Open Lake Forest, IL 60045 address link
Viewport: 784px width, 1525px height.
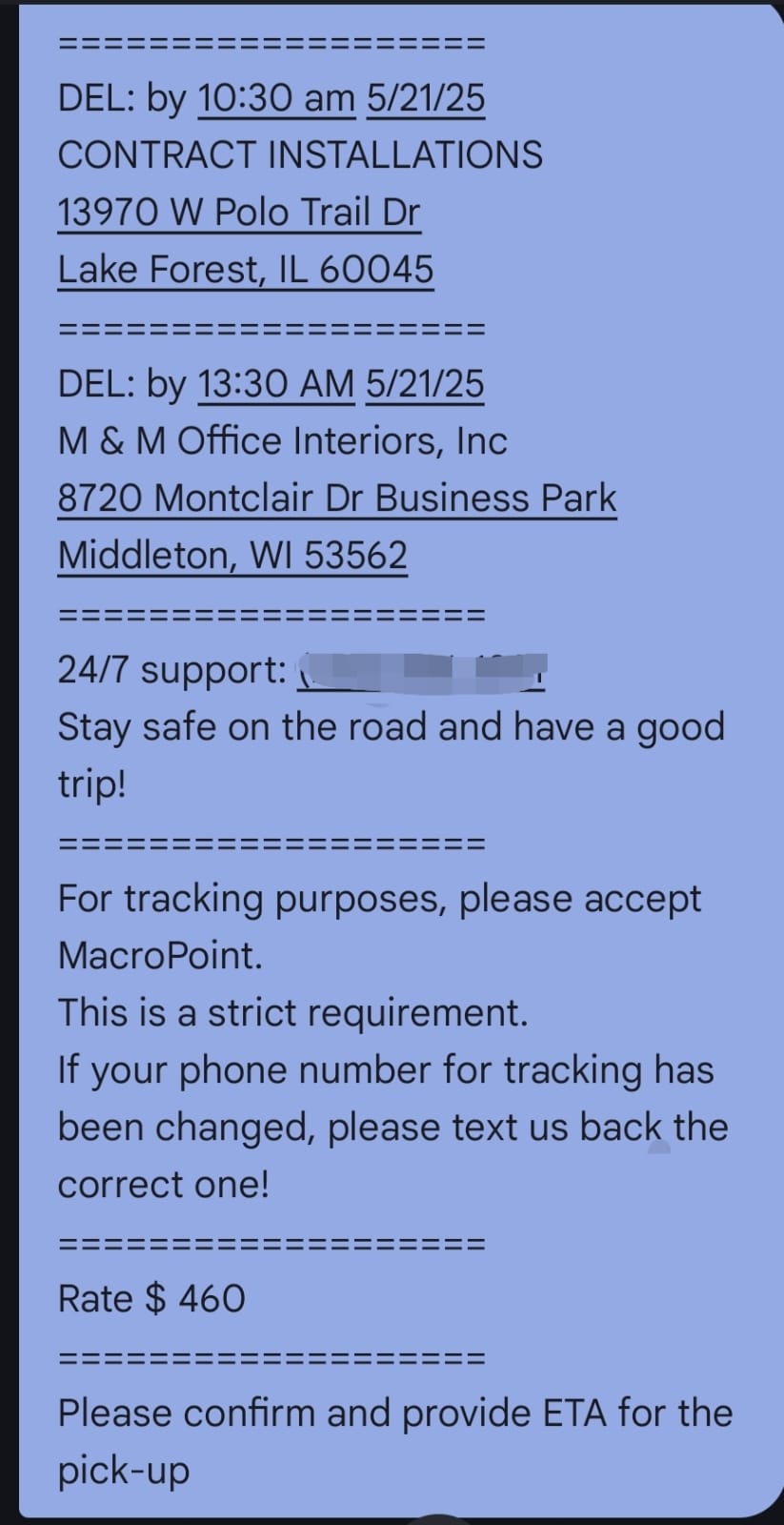245,270
